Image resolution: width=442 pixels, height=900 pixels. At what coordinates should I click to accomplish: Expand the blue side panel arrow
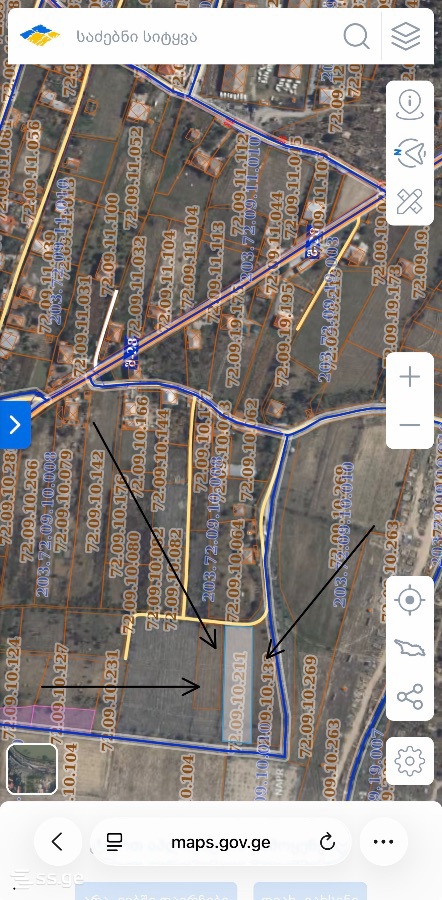(x=15, y=425)
